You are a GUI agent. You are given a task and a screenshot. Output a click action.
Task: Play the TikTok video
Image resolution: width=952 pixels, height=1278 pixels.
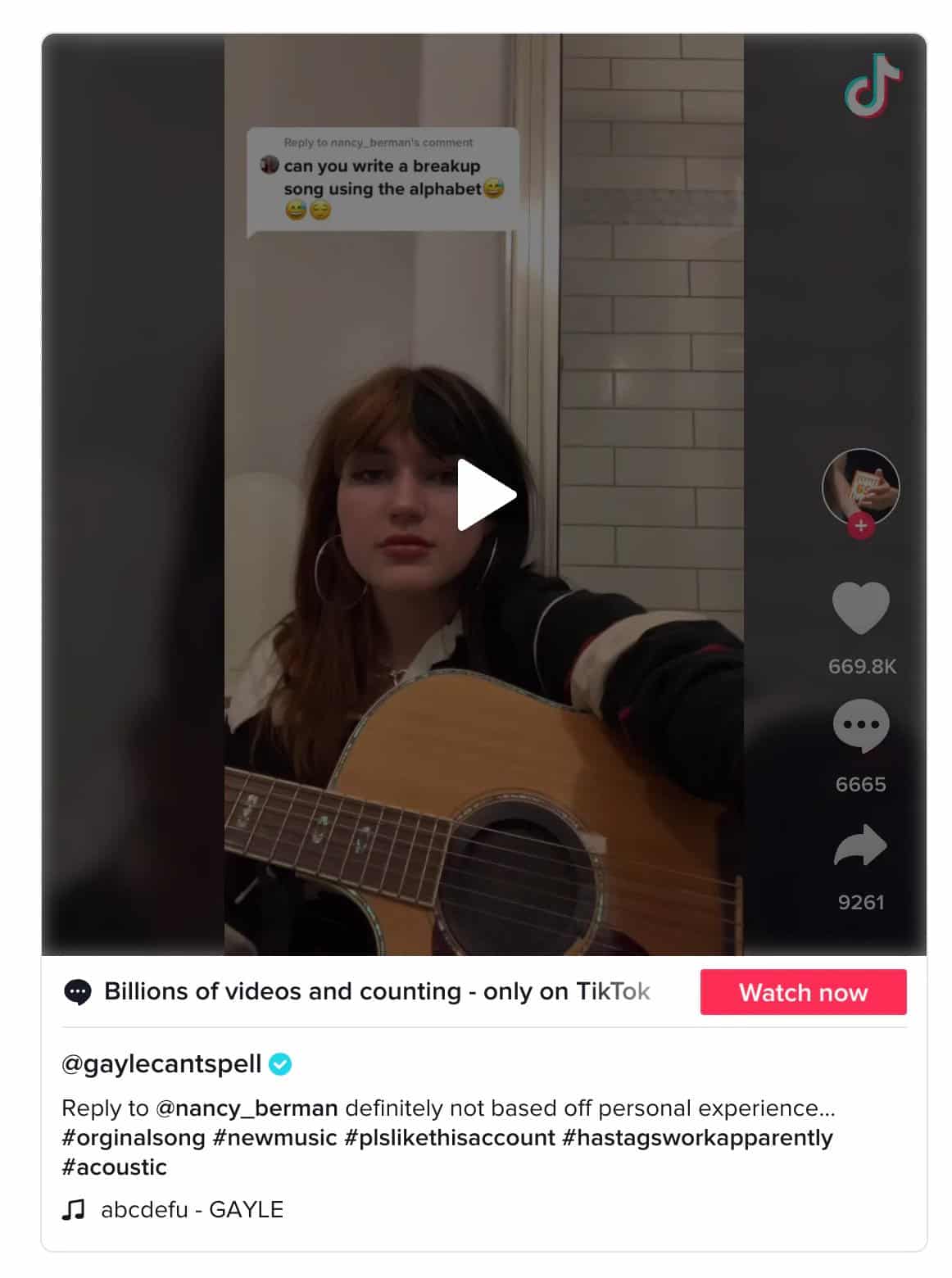pyautogui.click(x=486, y=495)
